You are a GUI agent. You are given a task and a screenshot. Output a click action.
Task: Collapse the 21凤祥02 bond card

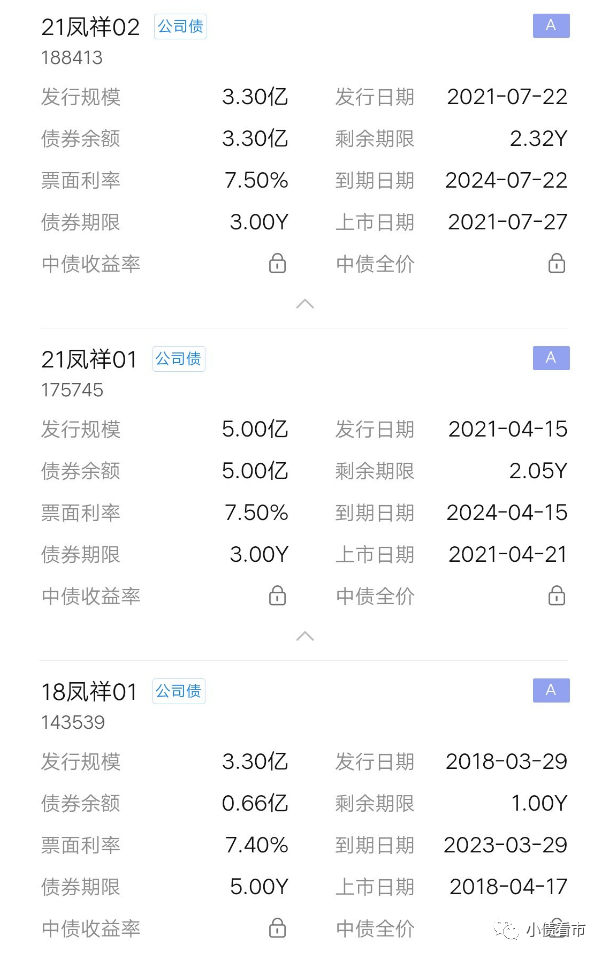305,303
